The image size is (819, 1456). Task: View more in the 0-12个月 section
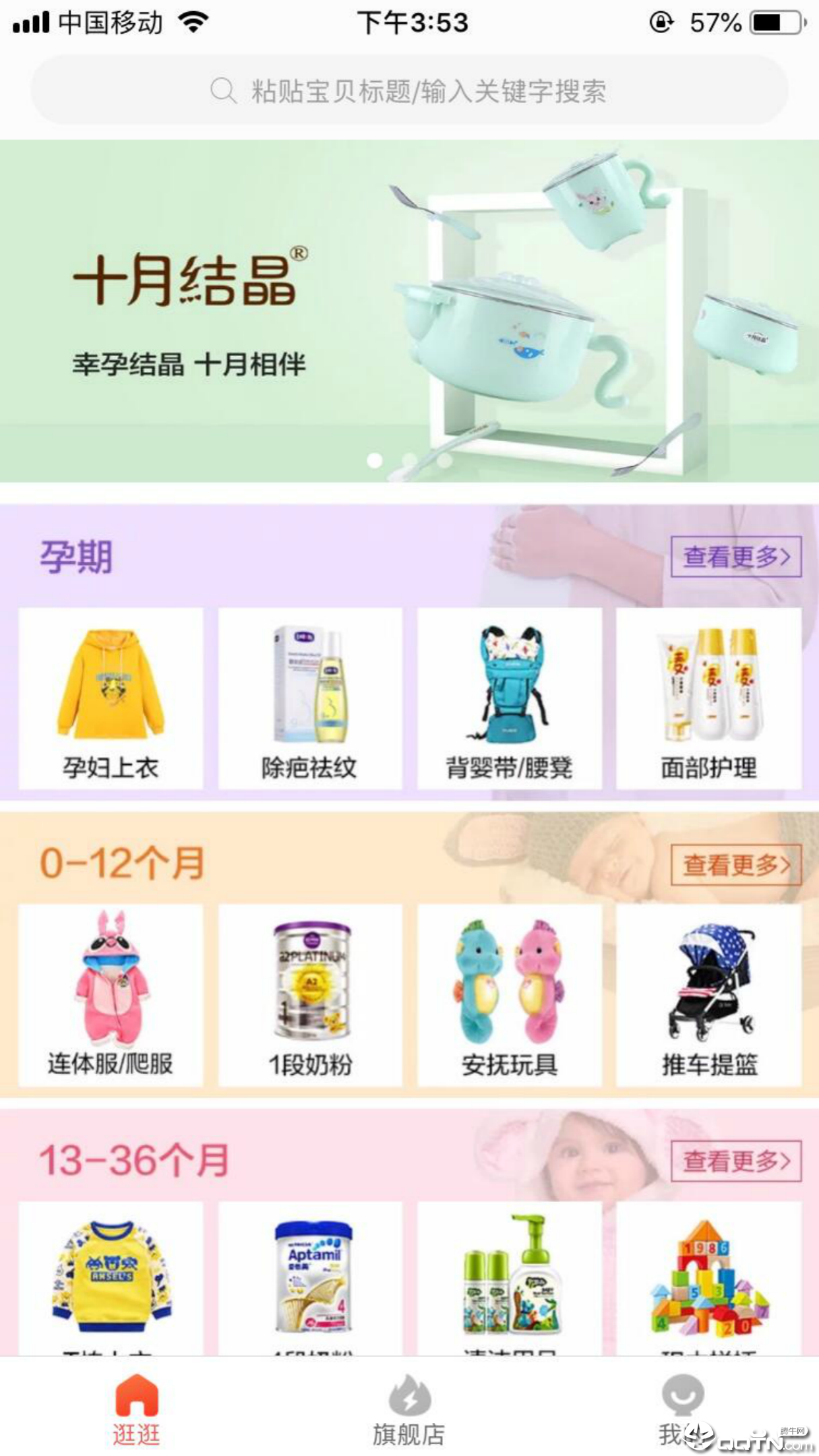tap(736, 864)
